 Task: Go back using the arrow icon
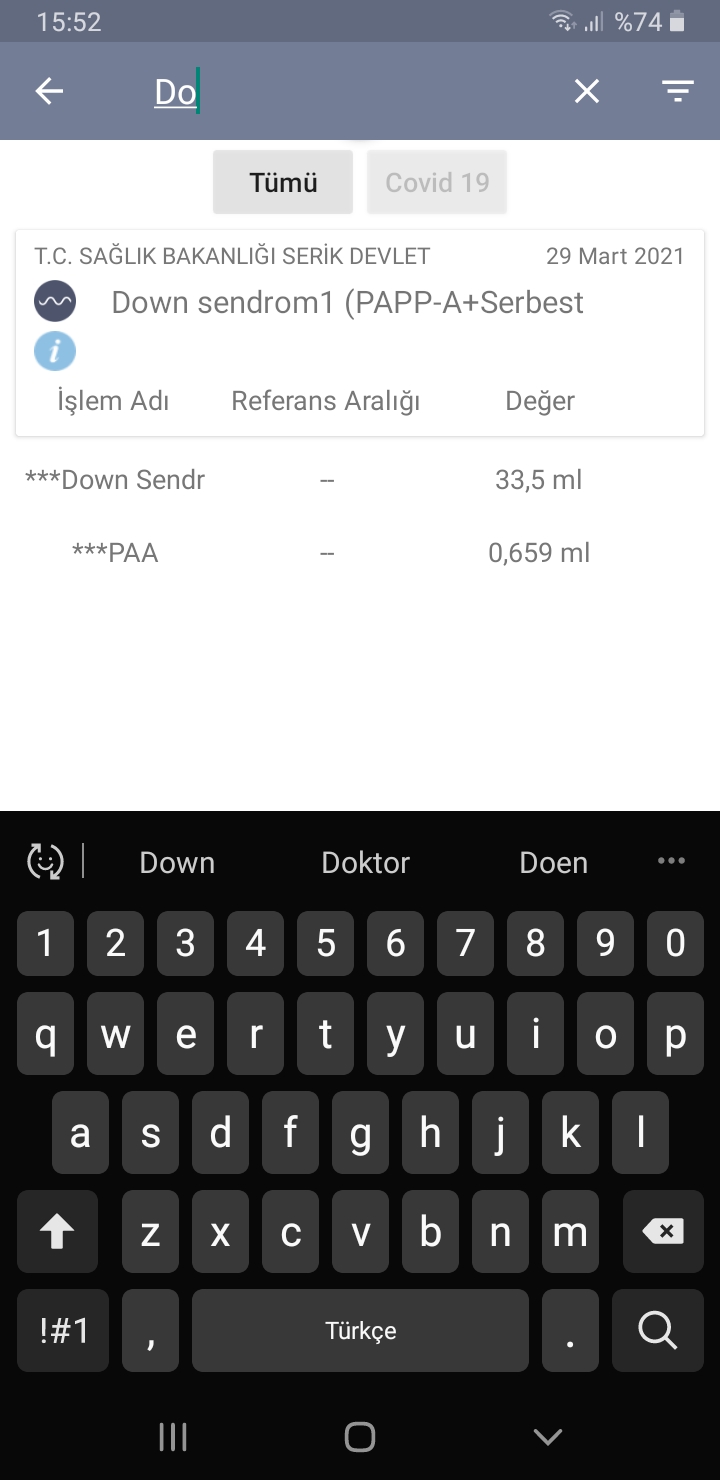(49, 92)
